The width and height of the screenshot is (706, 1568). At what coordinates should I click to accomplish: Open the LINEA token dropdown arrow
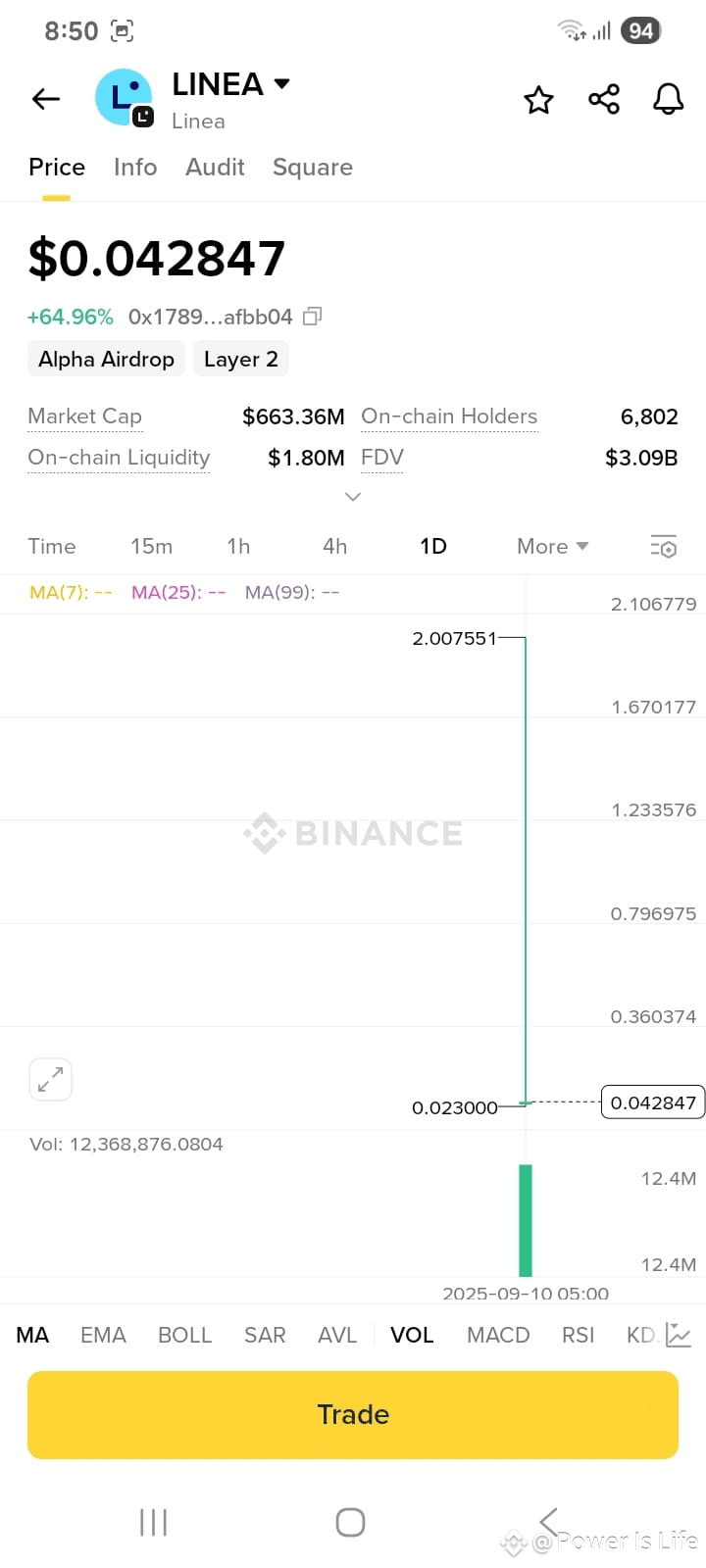point(282,83)
